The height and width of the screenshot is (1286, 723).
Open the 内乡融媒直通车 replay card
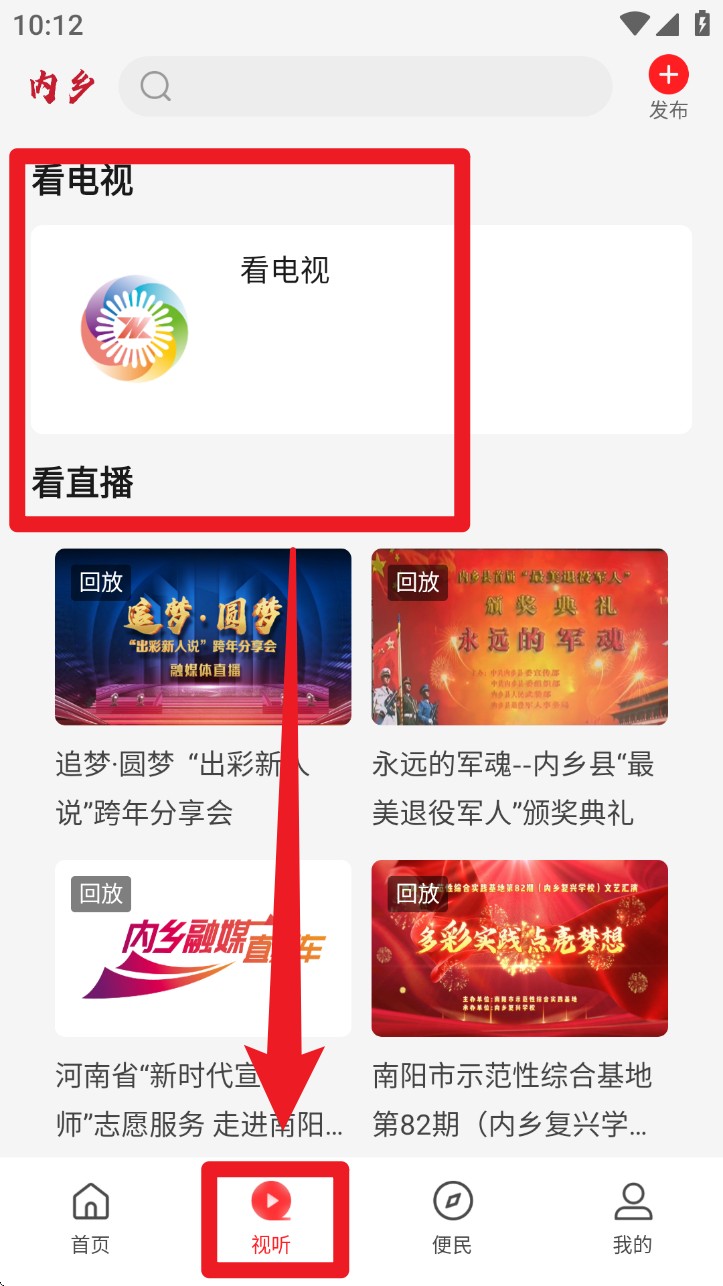coord(203,948)
